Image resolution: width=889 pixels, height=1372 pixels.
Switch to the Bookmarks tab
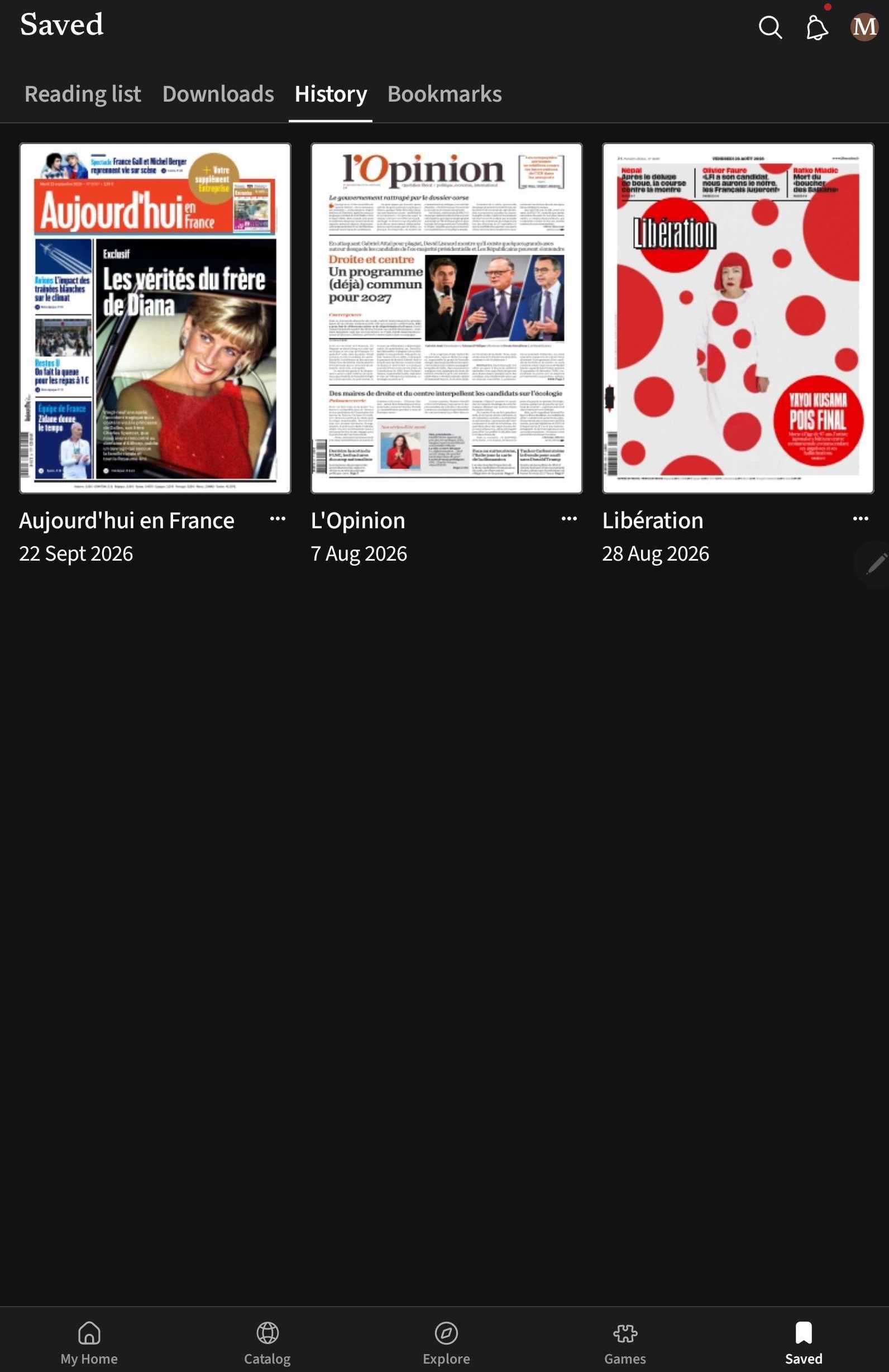(444, 94)
